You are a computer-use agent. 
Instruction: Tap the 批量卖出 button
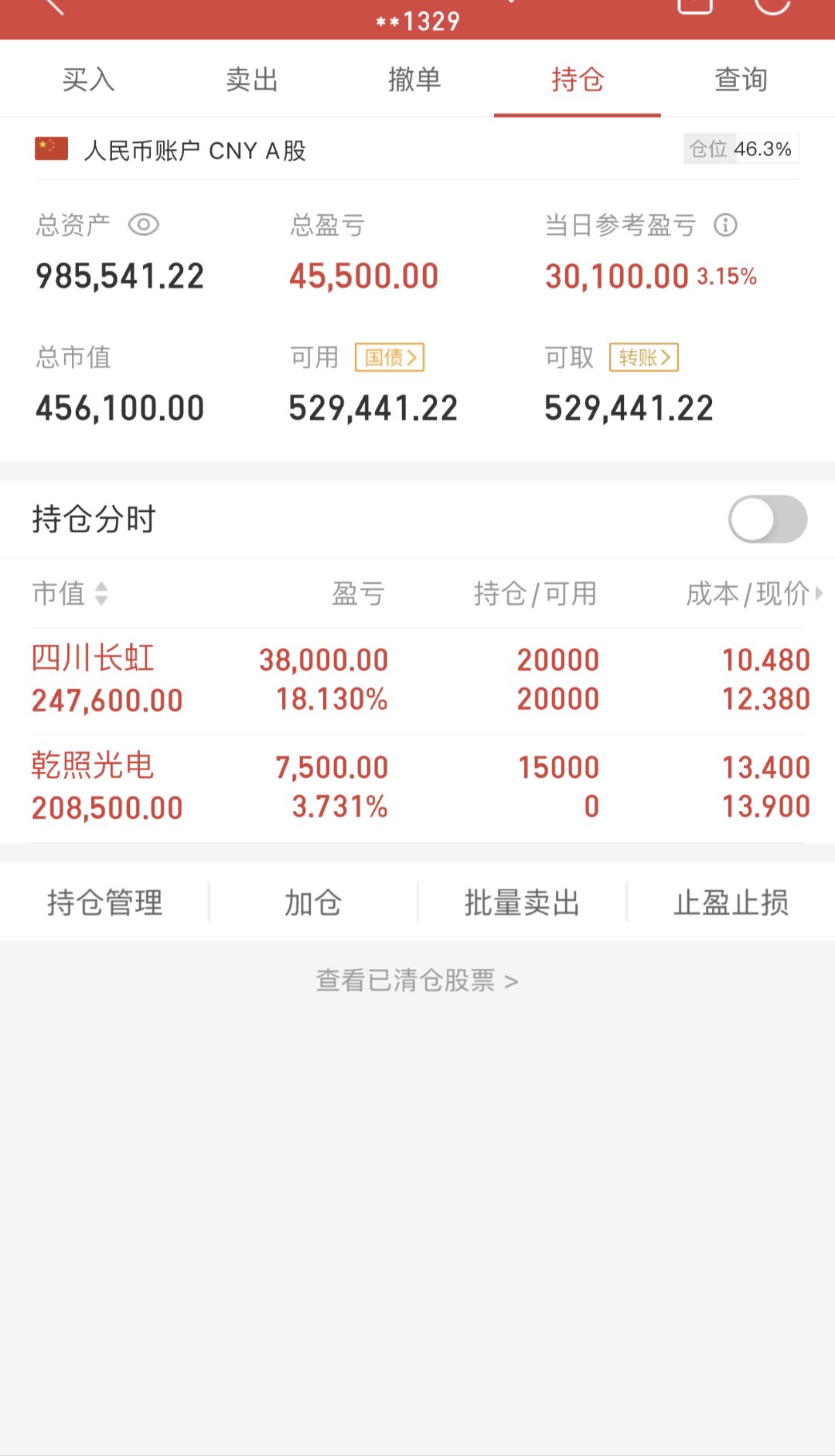point(520,902)
